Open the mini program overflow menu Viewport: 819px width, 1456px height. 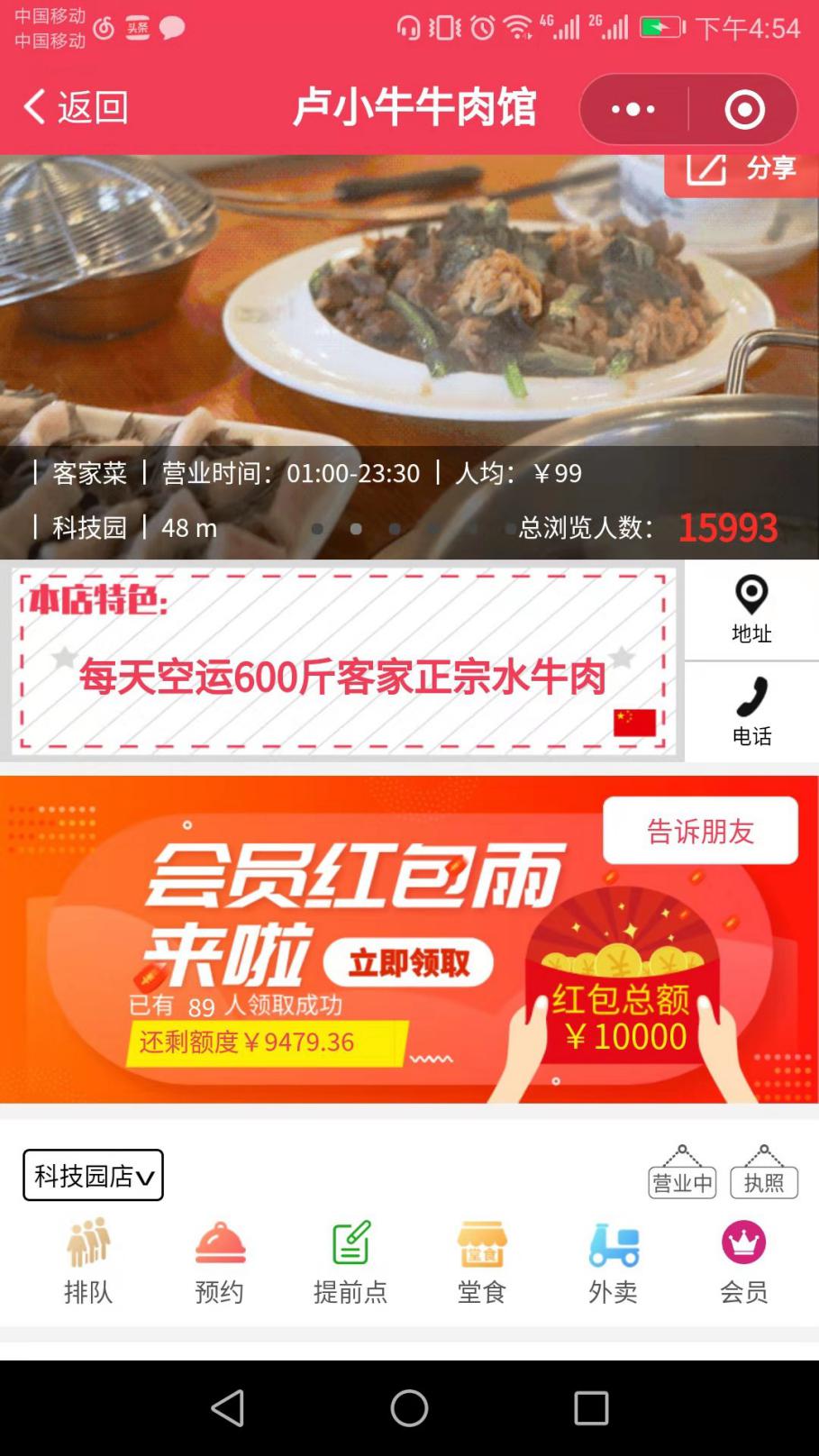click(633, 109)
